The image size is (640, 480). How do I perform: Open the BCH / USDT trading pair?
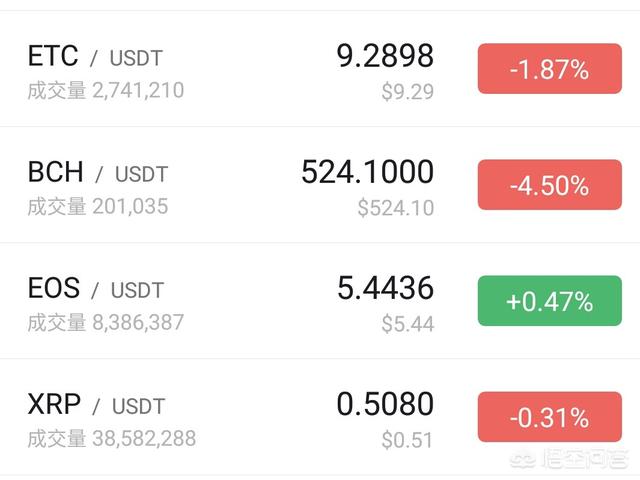[97, 173]
